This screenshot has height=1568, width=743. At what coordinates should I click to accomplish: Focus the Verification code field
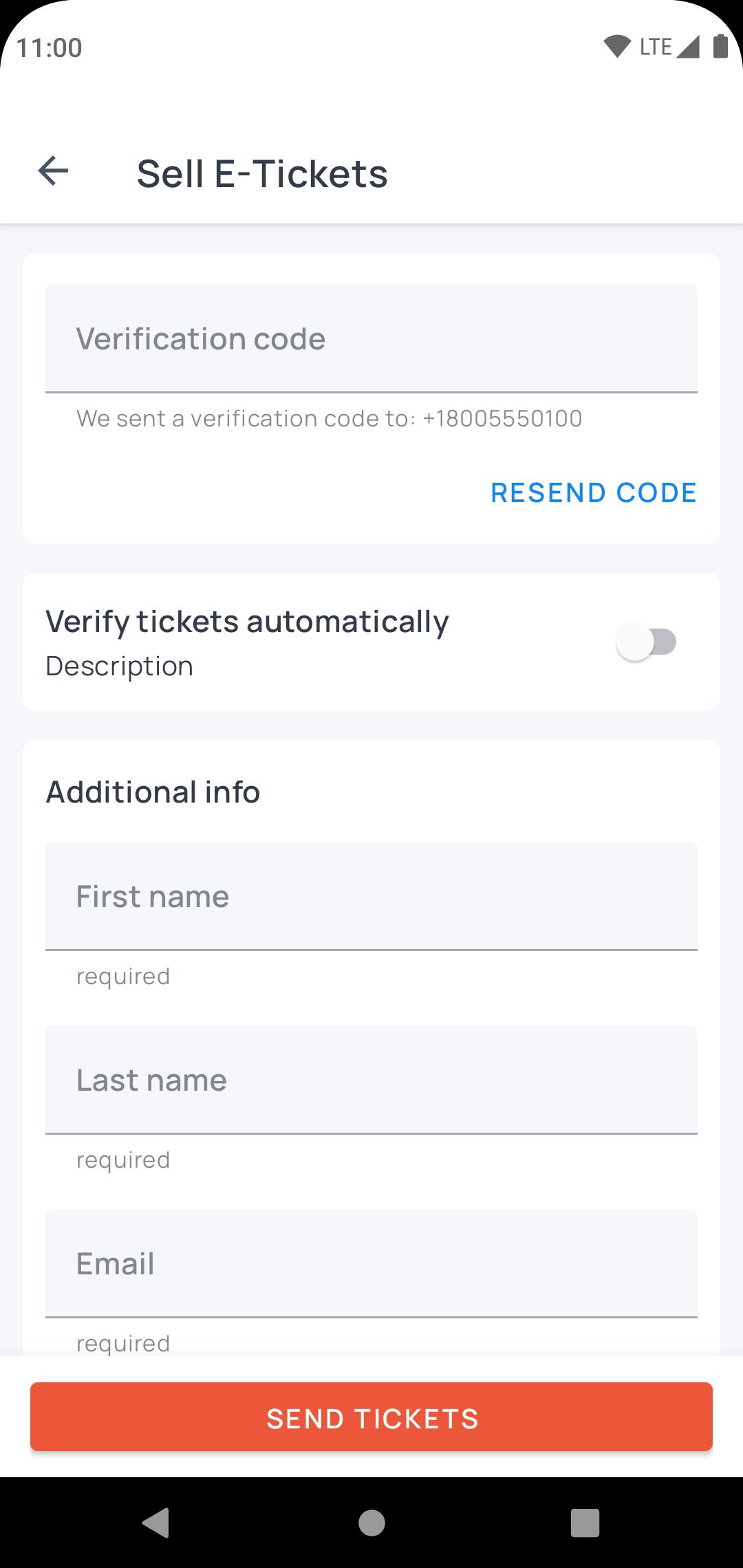pos(371,338)
